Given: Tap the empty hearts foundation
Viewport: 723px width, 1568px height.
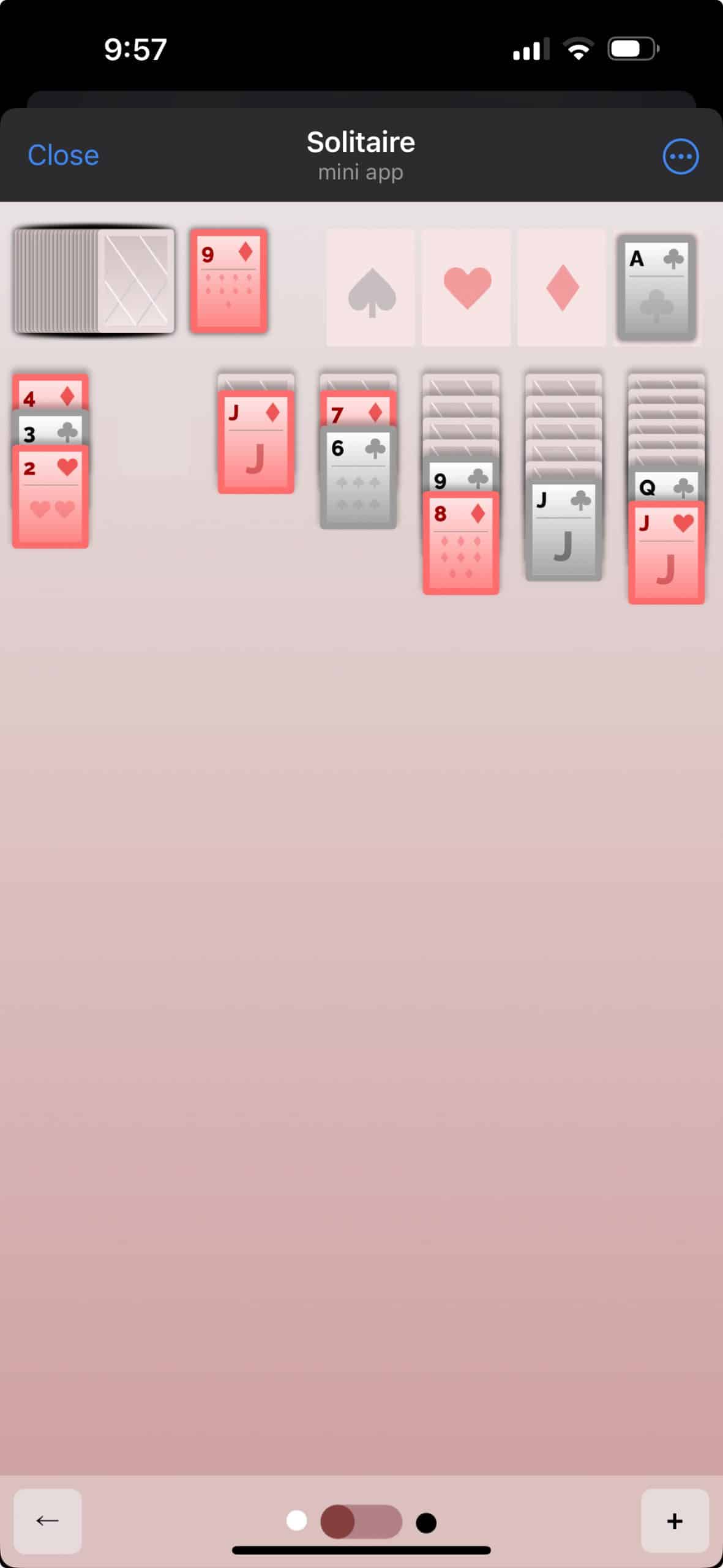Looking at the screenshot, I should pyautogui.click(x=466, y=287).
